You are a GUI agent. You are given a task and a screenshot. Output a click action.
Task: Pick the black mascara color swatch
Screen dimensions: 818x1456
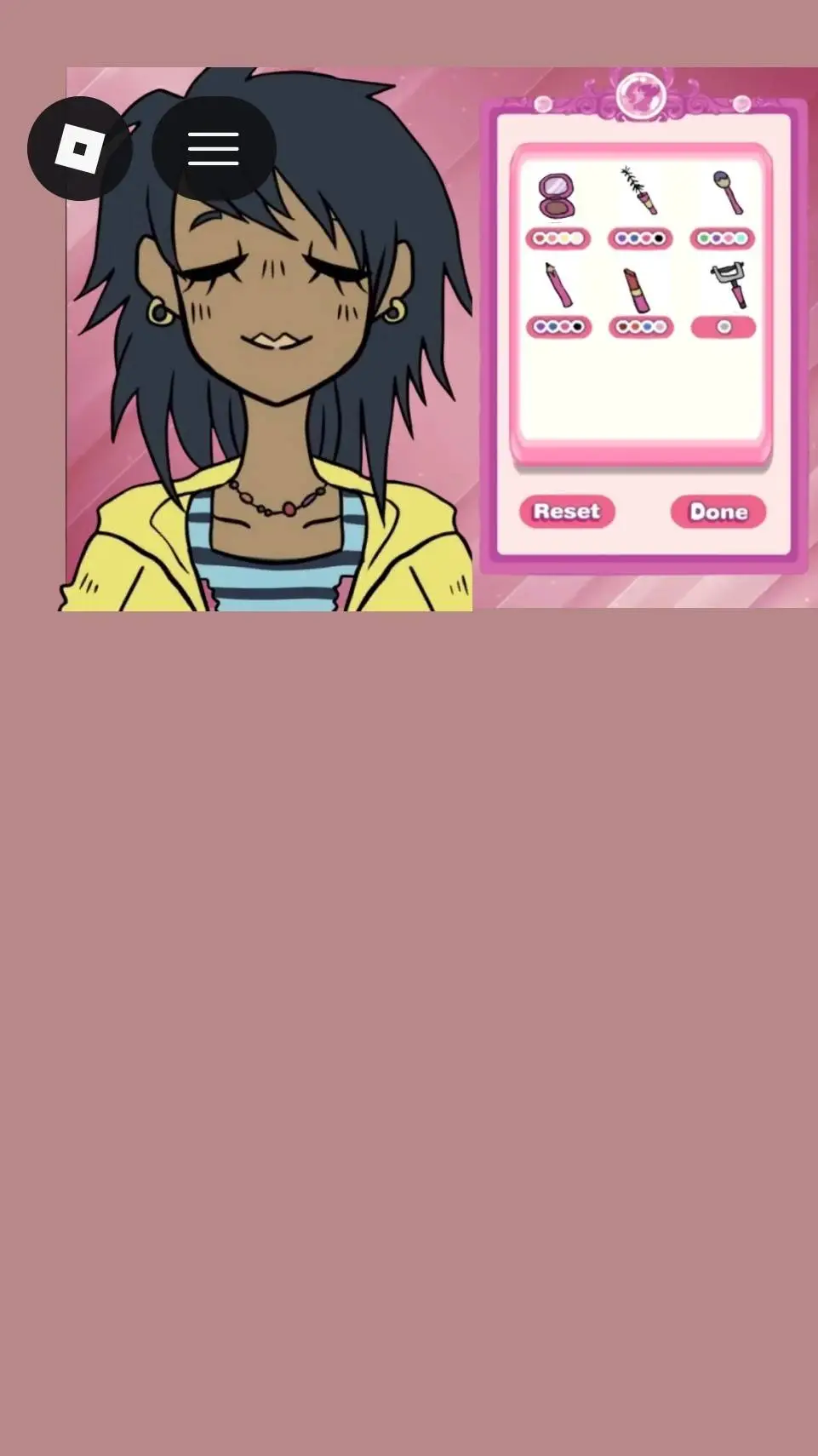click(659, 238)
